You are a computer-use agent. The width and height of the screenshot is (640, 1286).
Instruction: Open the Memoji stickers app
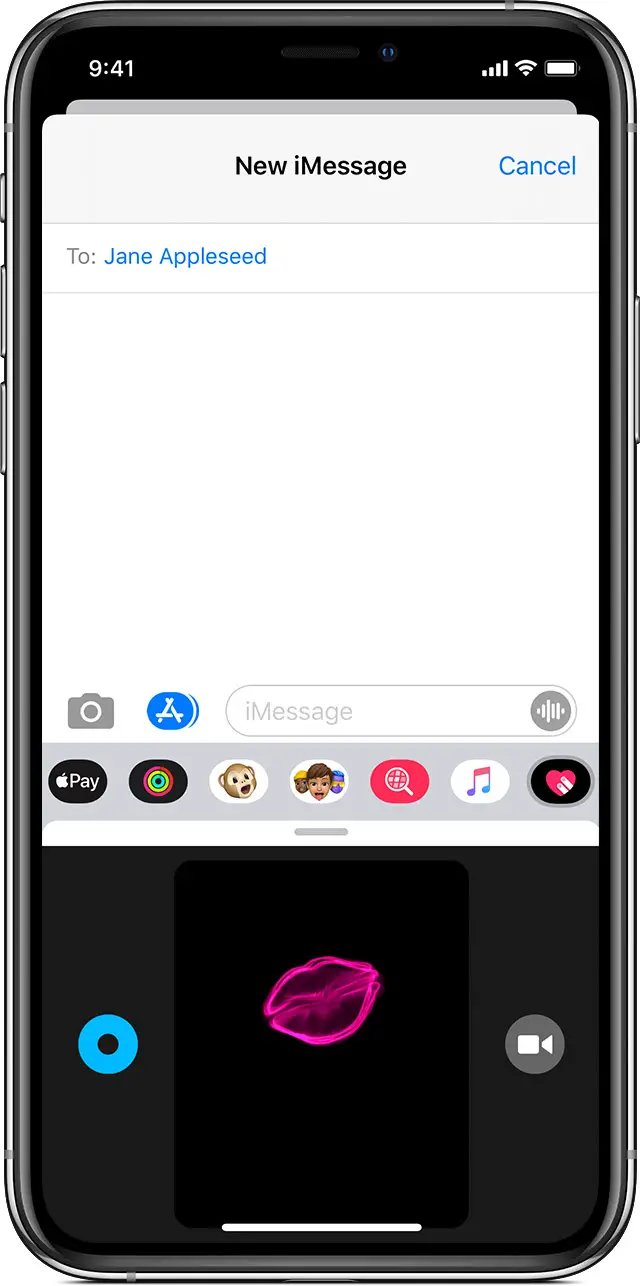point(319,781)
